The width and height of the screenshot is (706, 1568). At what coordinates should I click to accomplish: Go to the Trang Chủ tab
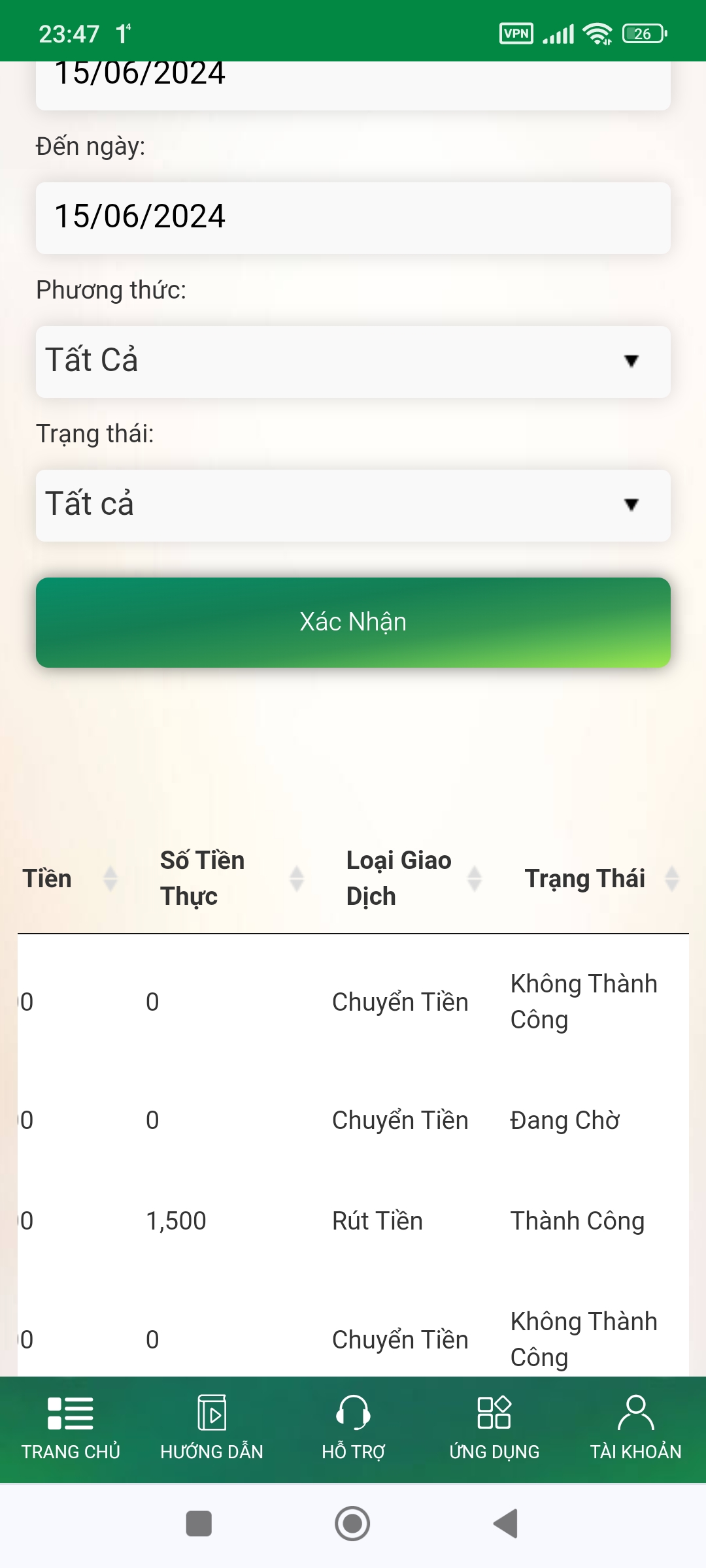[x=71, y=1429]
